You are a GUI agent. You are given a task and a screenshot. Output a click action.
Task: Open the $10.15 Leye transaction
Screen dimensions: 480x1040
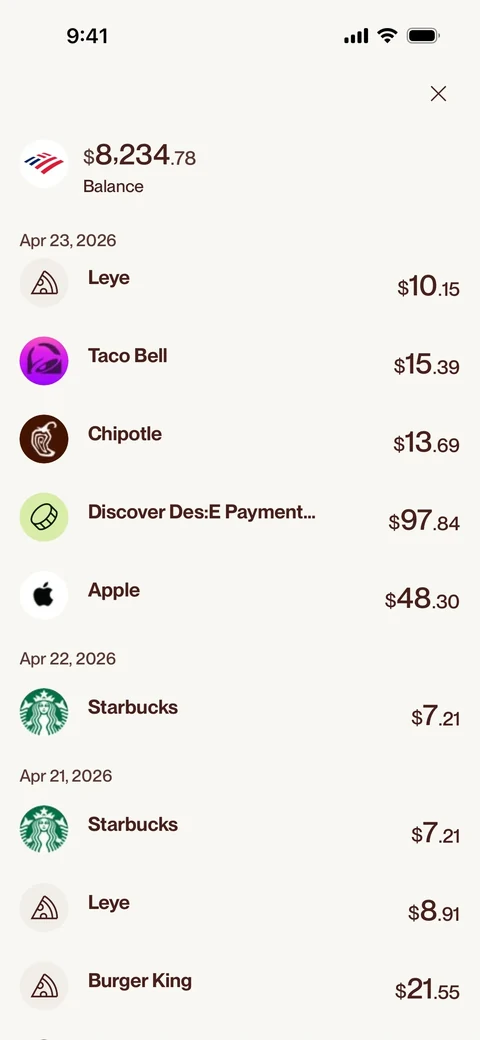(240, 283)
